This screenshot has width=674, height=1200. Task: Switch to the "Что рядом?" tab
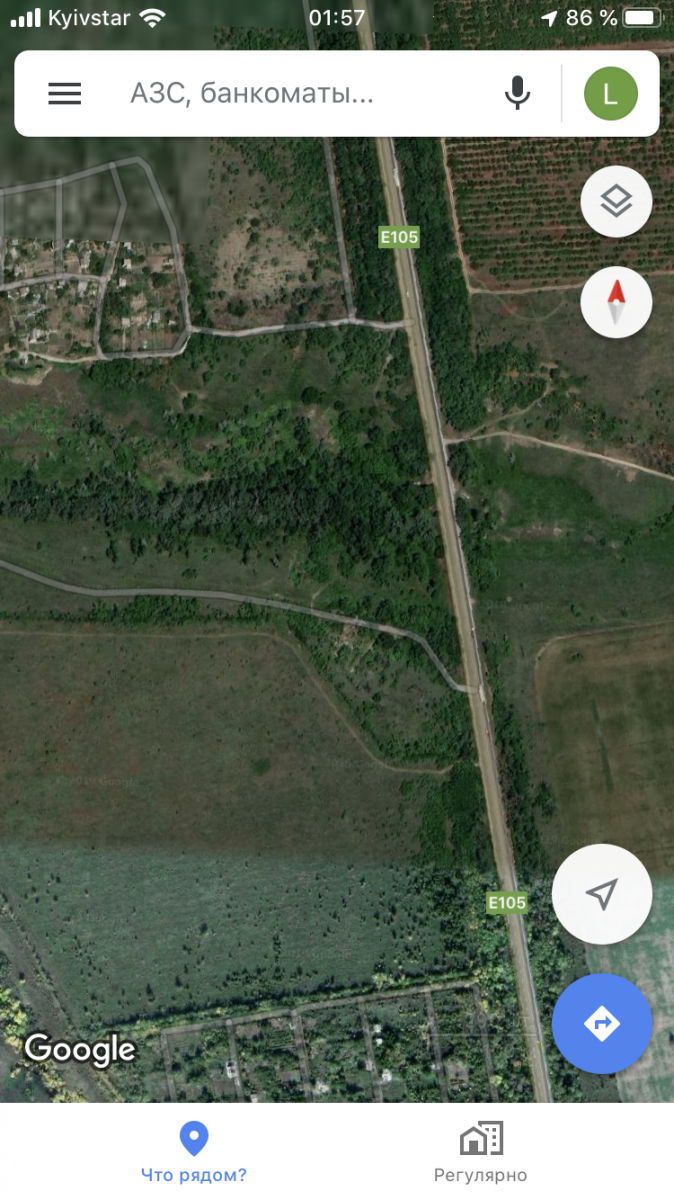pos(193,1152)
